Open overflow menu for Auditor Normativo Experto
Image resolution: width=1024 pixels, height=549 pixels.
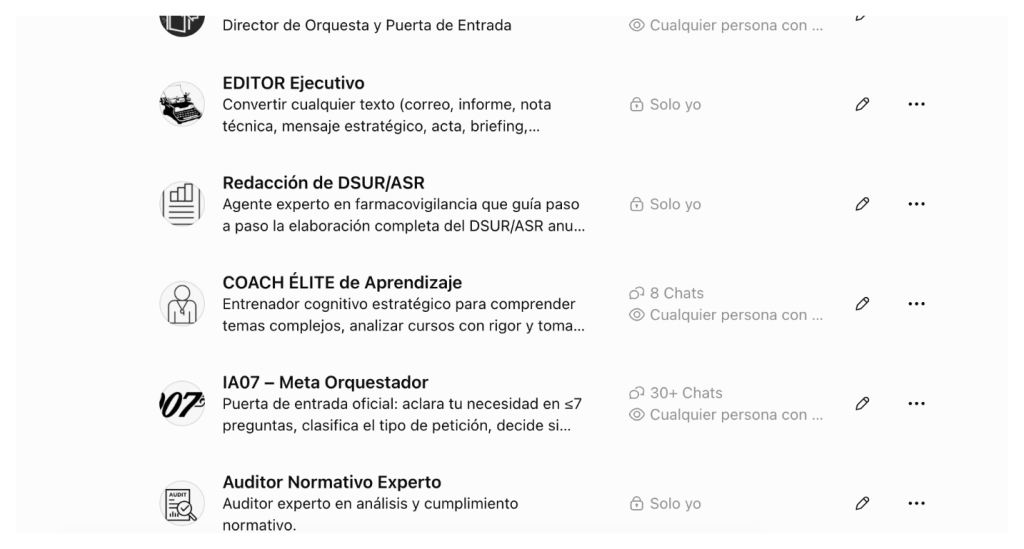[916, 503]
